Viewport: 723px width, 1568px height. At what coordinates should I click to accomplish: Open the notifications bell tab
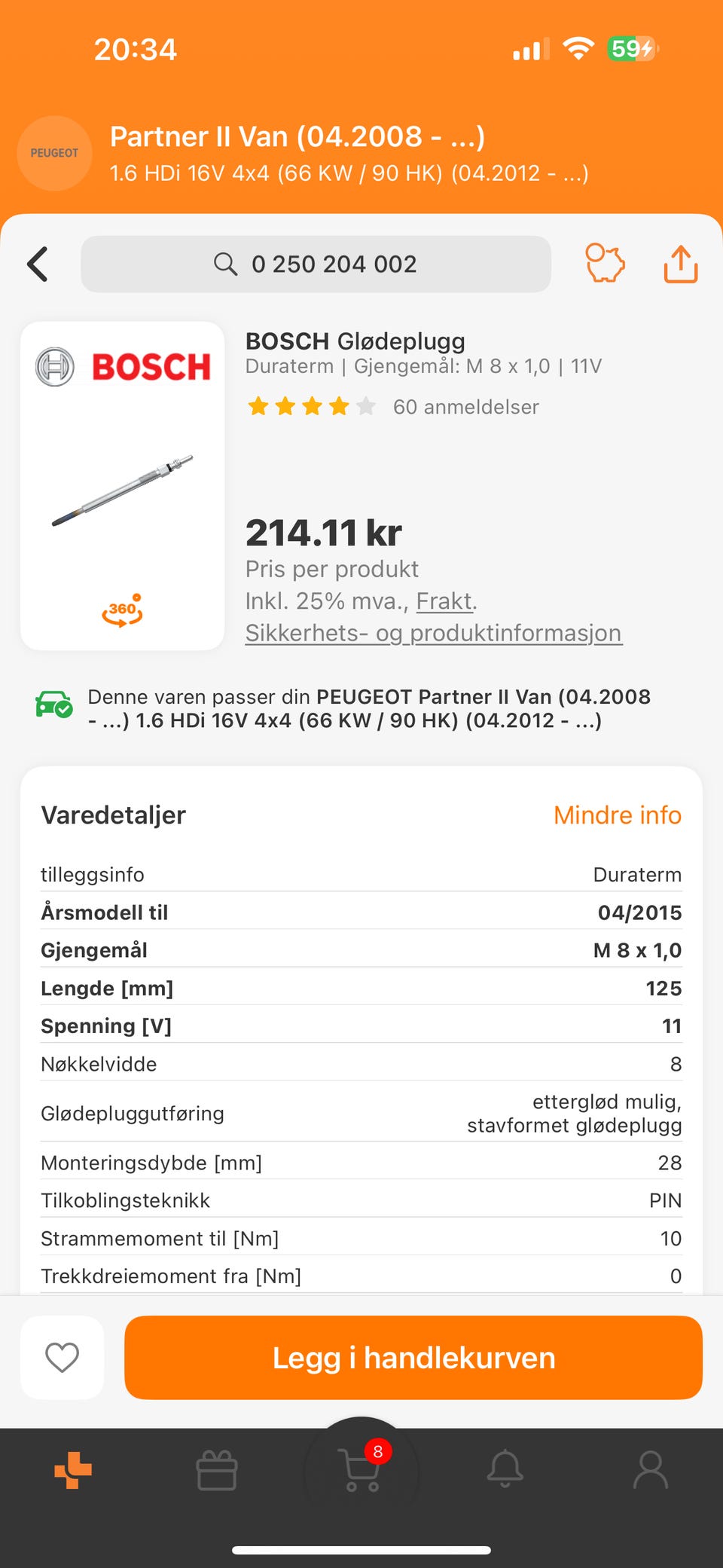click(x=505, y=1469)
